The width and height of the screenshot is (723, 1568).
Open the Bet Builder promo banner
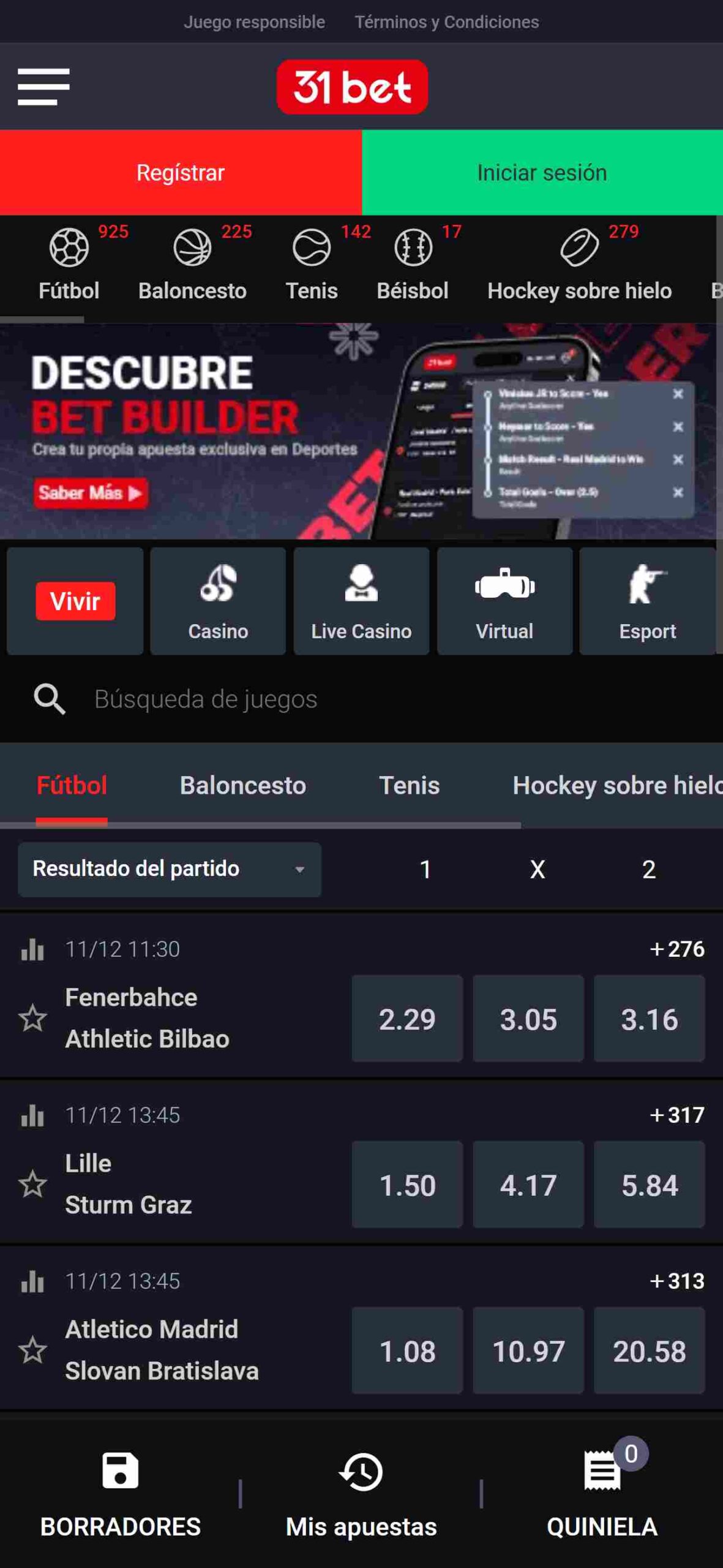(361, 431)
